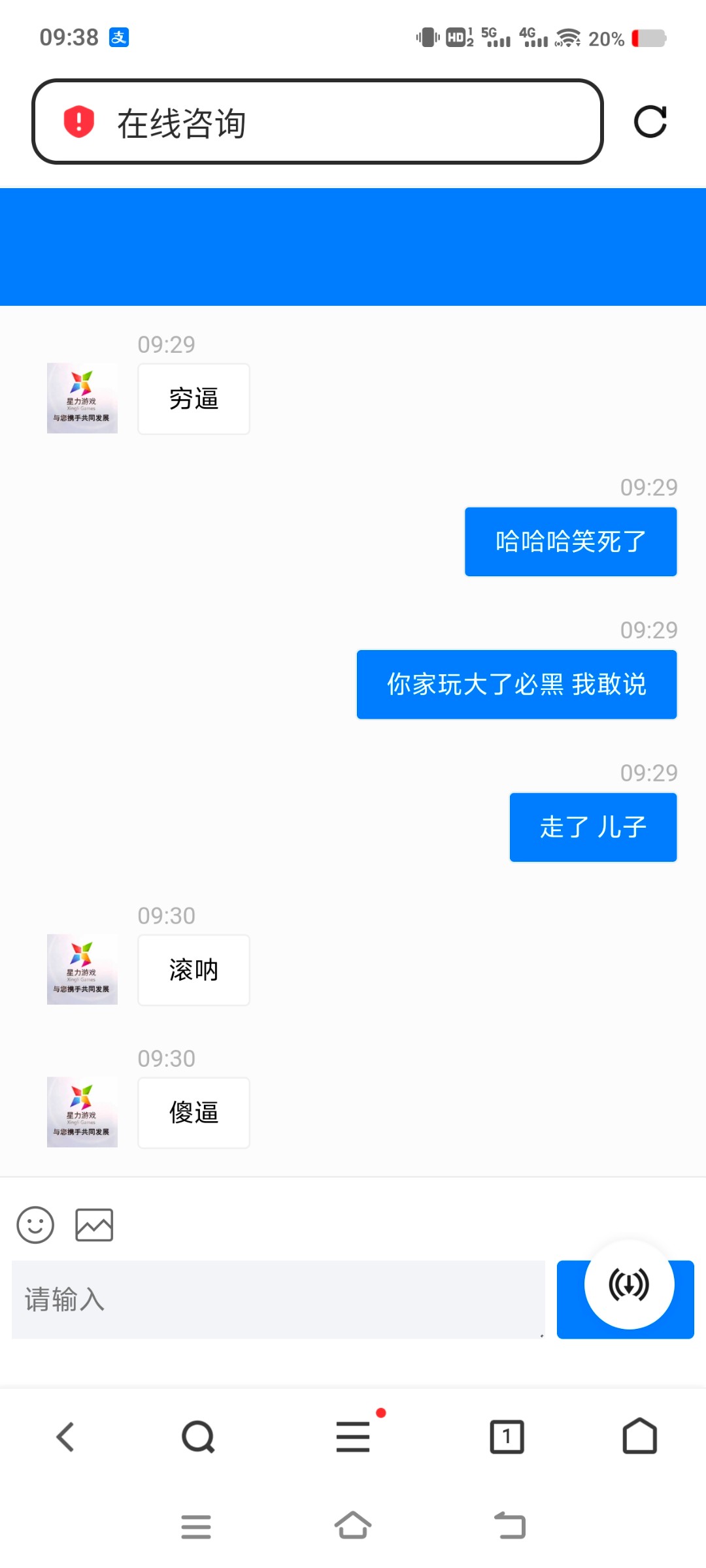Screen dimensions: 706x1568
Task: Open the browser menu with red notification dot
Action: (353, 1437)
